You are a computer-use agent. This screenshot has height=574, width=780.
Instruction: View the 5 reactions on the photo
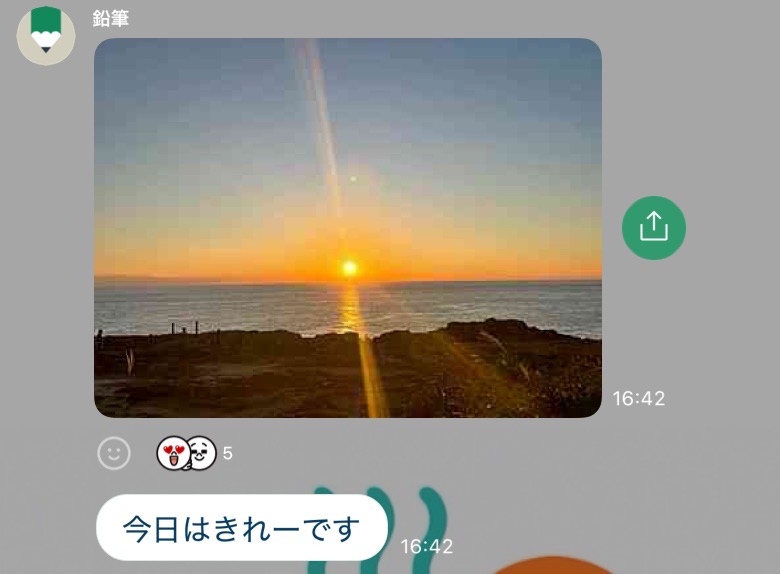[194, 453]
